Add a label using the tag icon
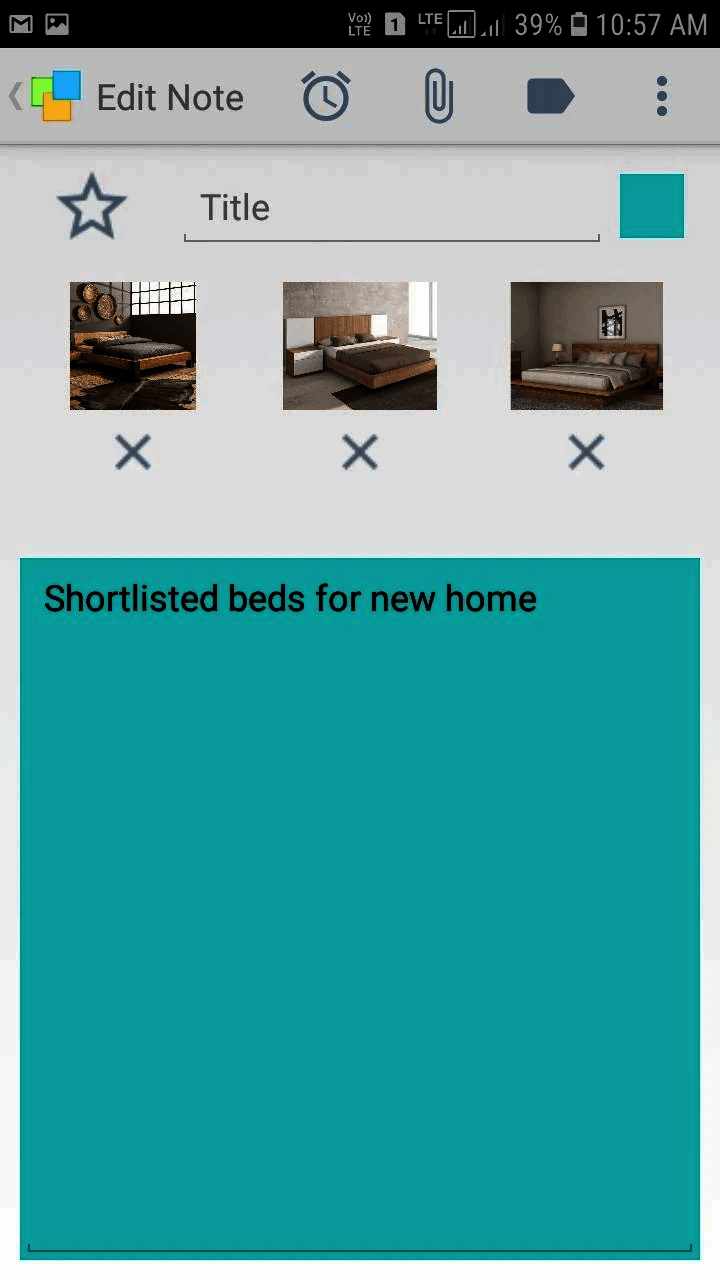 pos(550,97)
